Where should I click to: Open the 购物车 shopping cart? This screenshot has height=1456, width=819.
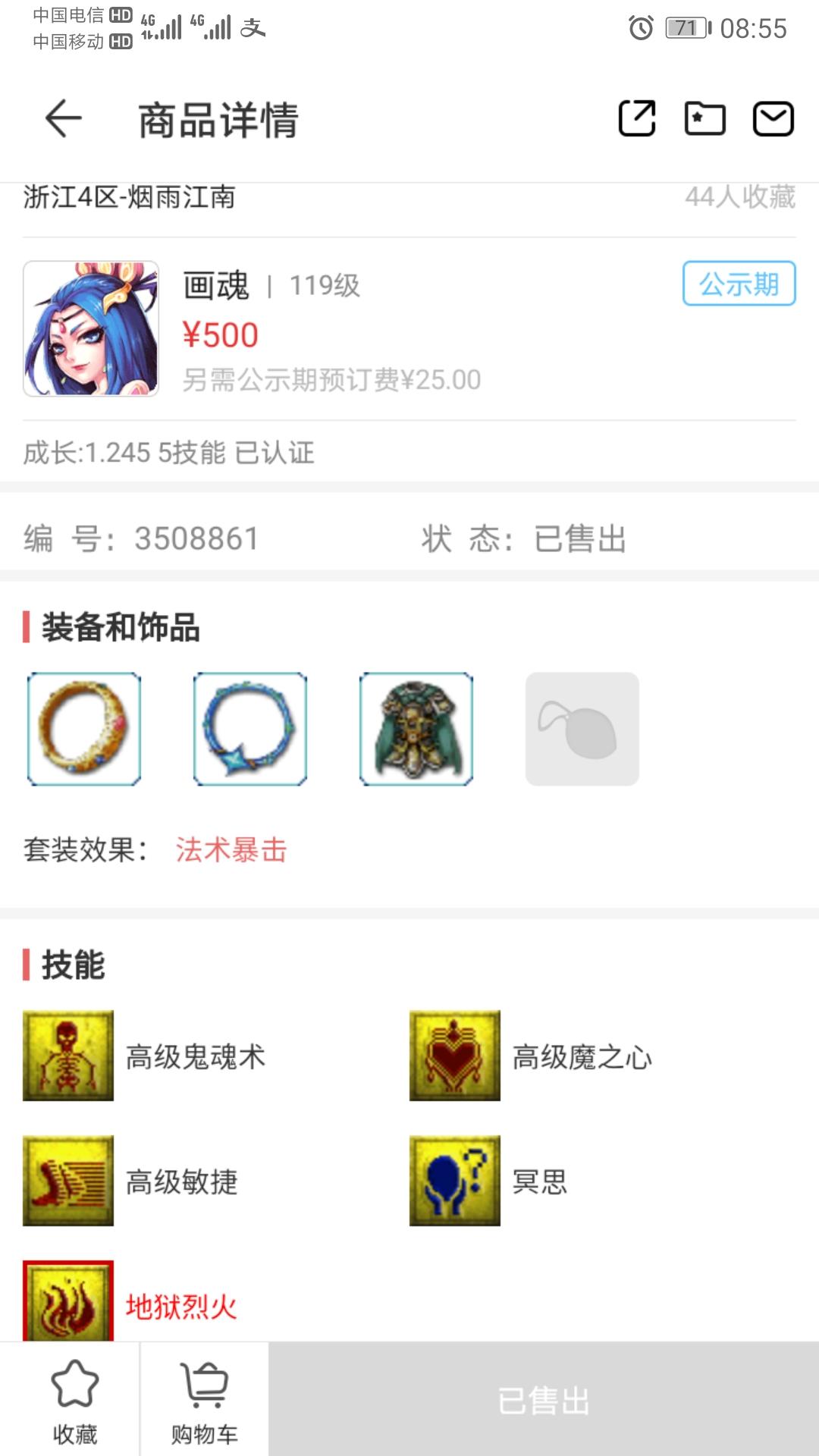pos(204,1400)
